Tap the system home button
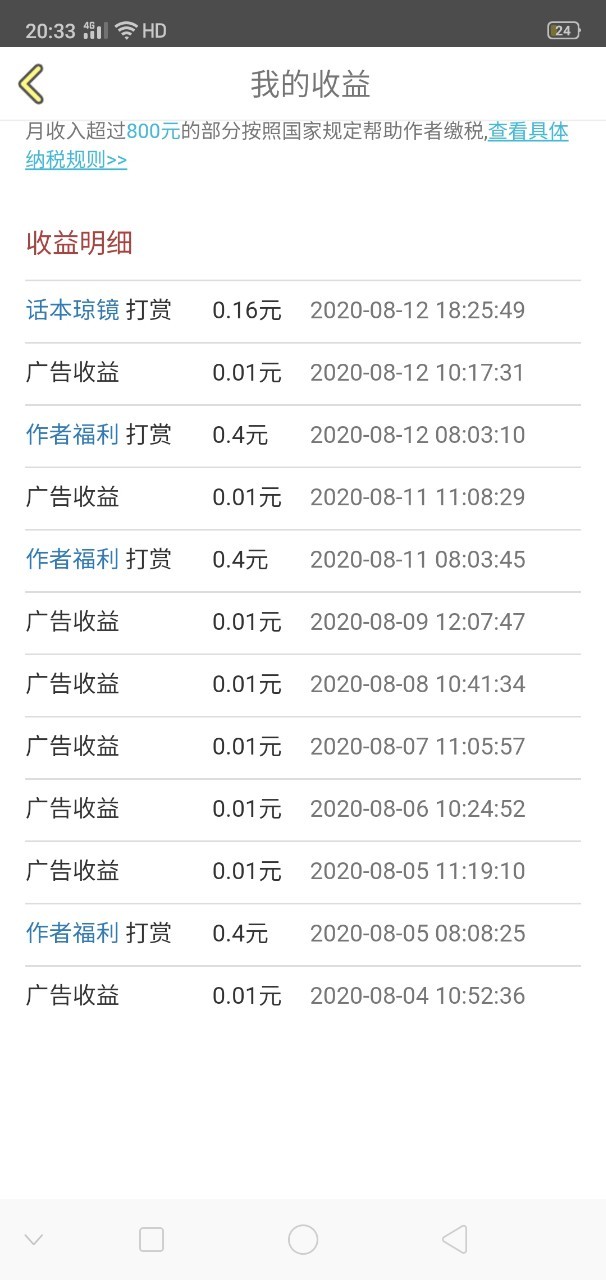The width and height of the screenshot is (606, 1280). point(303,1240)
